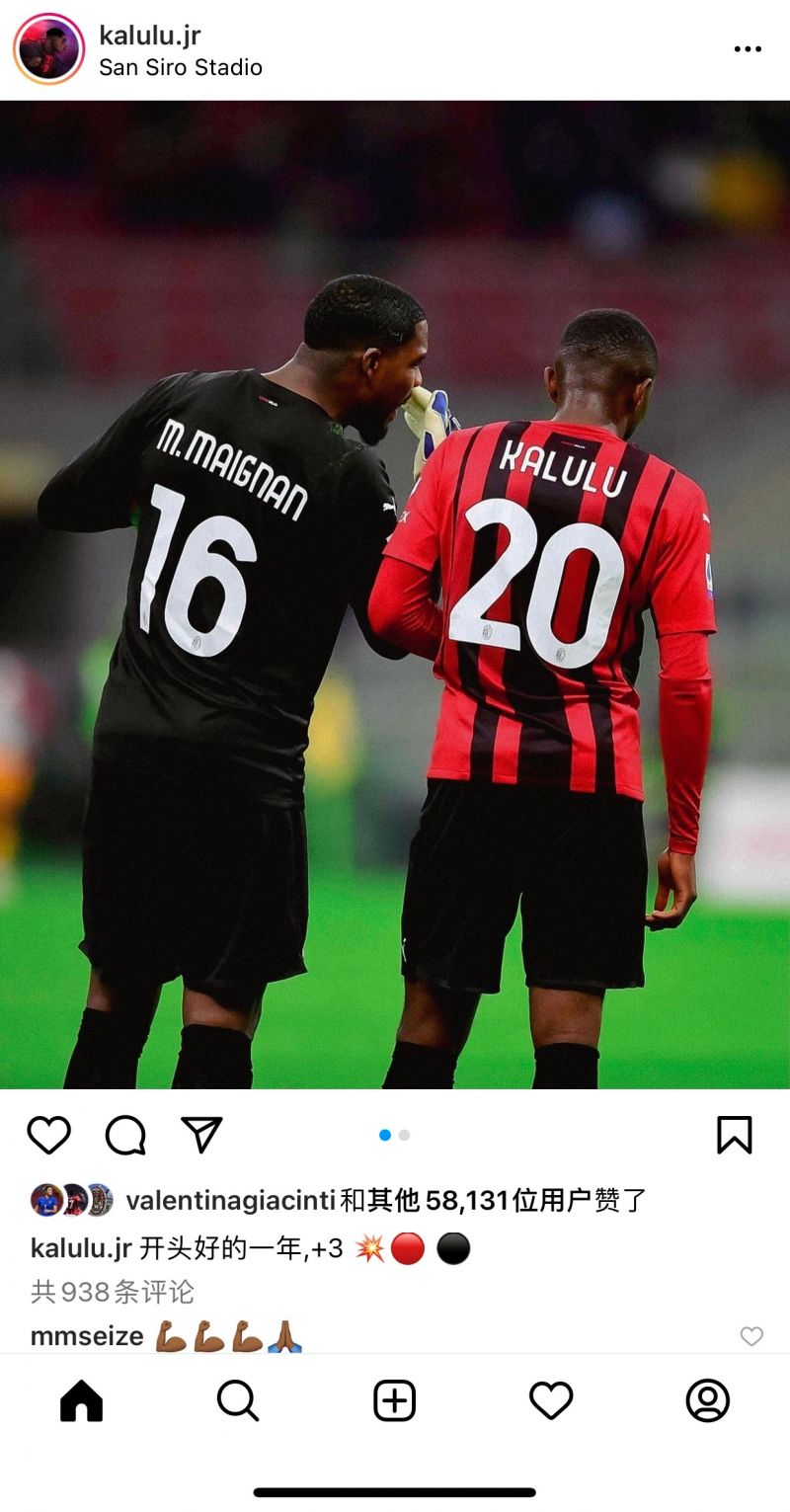
Task: Open comments with the speech bubble icon
Action: pyautogui.click(x=125, y=1135)
